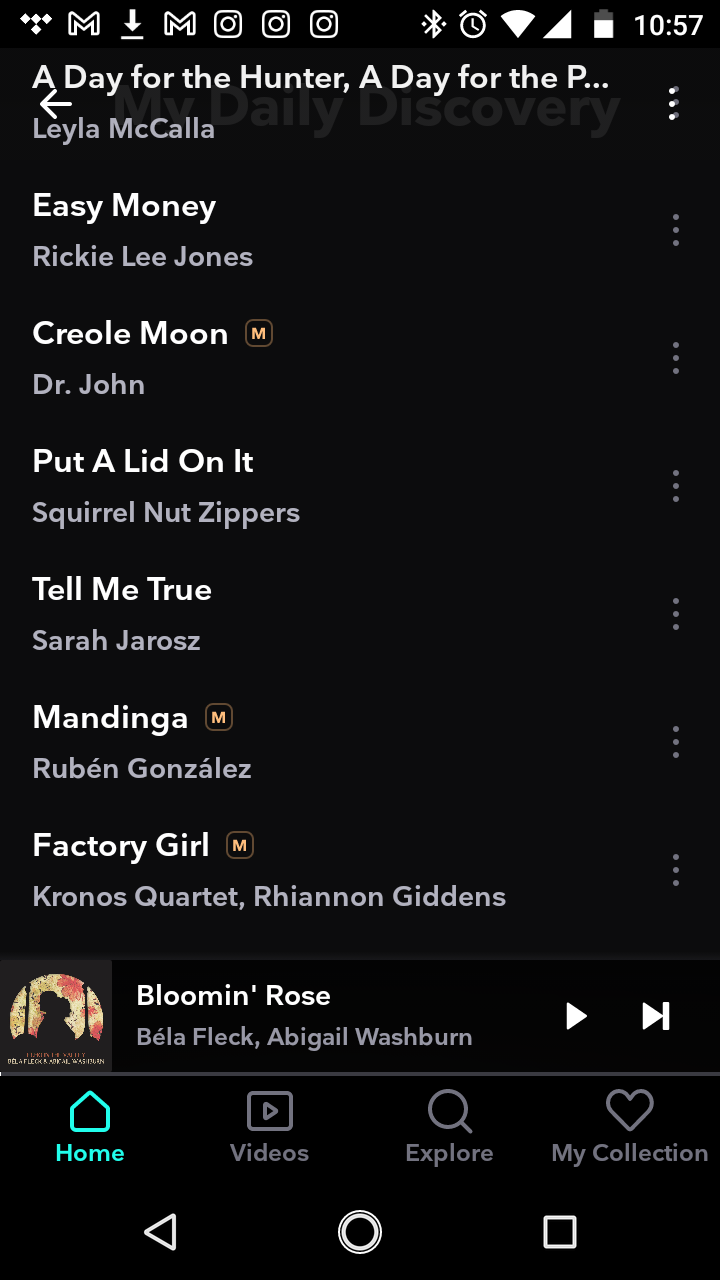Viewport: 720px width, 1280px height.
Task: Open options for Mandinga
Action: [x=676, y=742]
